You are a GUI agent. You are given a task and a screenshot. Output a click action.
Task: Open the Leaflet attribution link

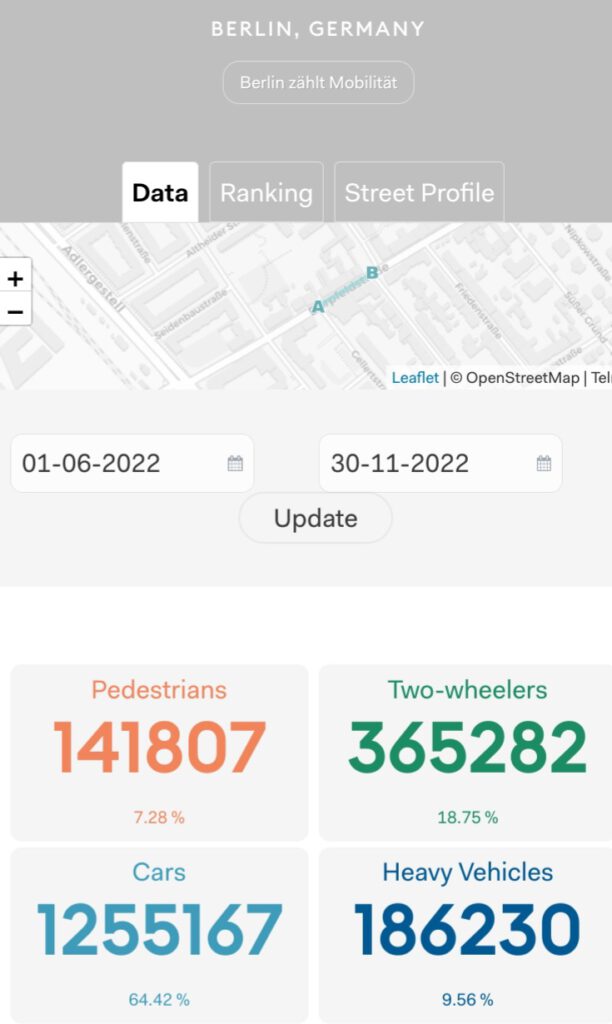(x=415, y=377)
